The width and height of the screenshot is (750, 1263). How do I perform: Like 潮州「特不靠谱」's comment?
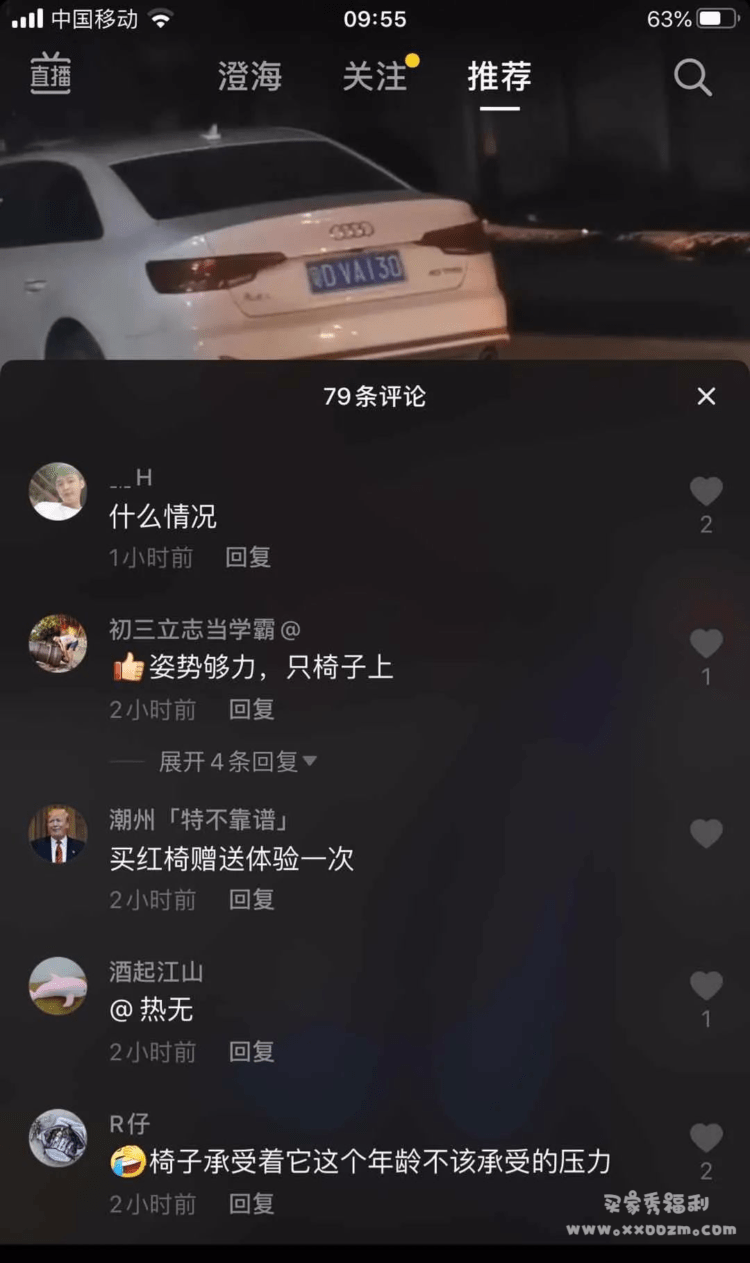click(706, 833)
